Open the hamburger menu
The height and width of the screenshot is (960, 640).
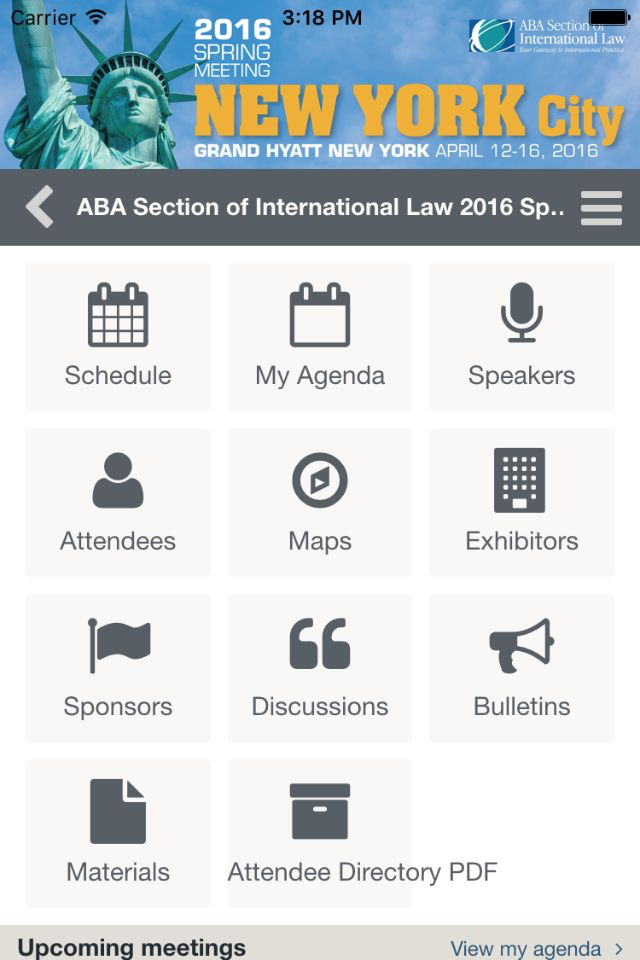coord(601,208)
